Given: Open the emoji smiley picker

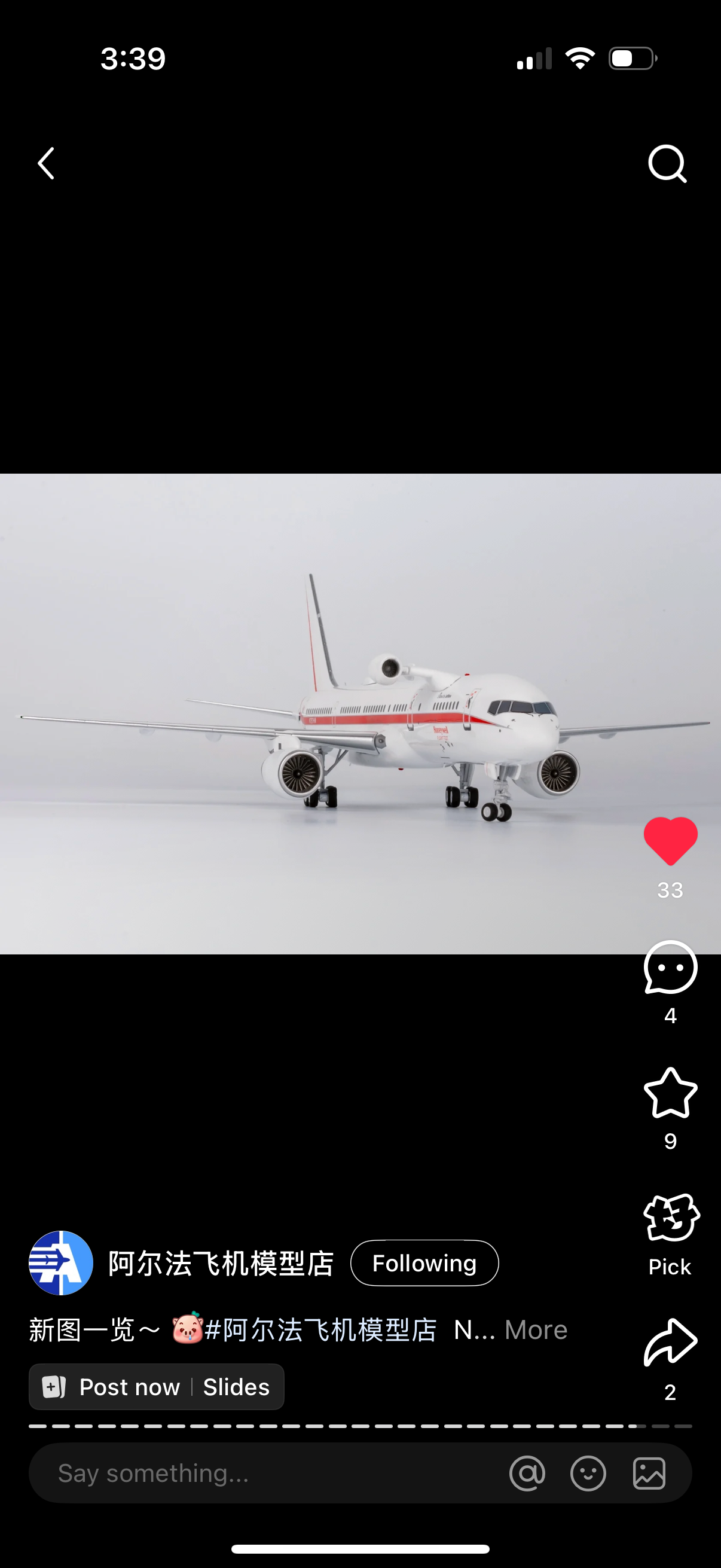Looking at the screenshot, I should (588, 1473).
